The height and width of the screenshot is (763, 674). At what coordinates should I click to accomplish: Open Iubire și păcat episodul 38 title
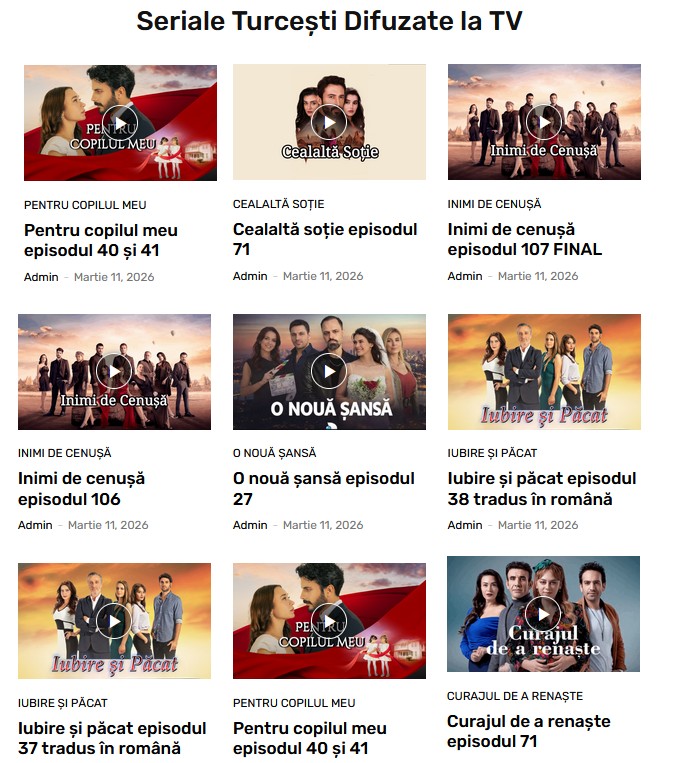click(x=541, y=488)
